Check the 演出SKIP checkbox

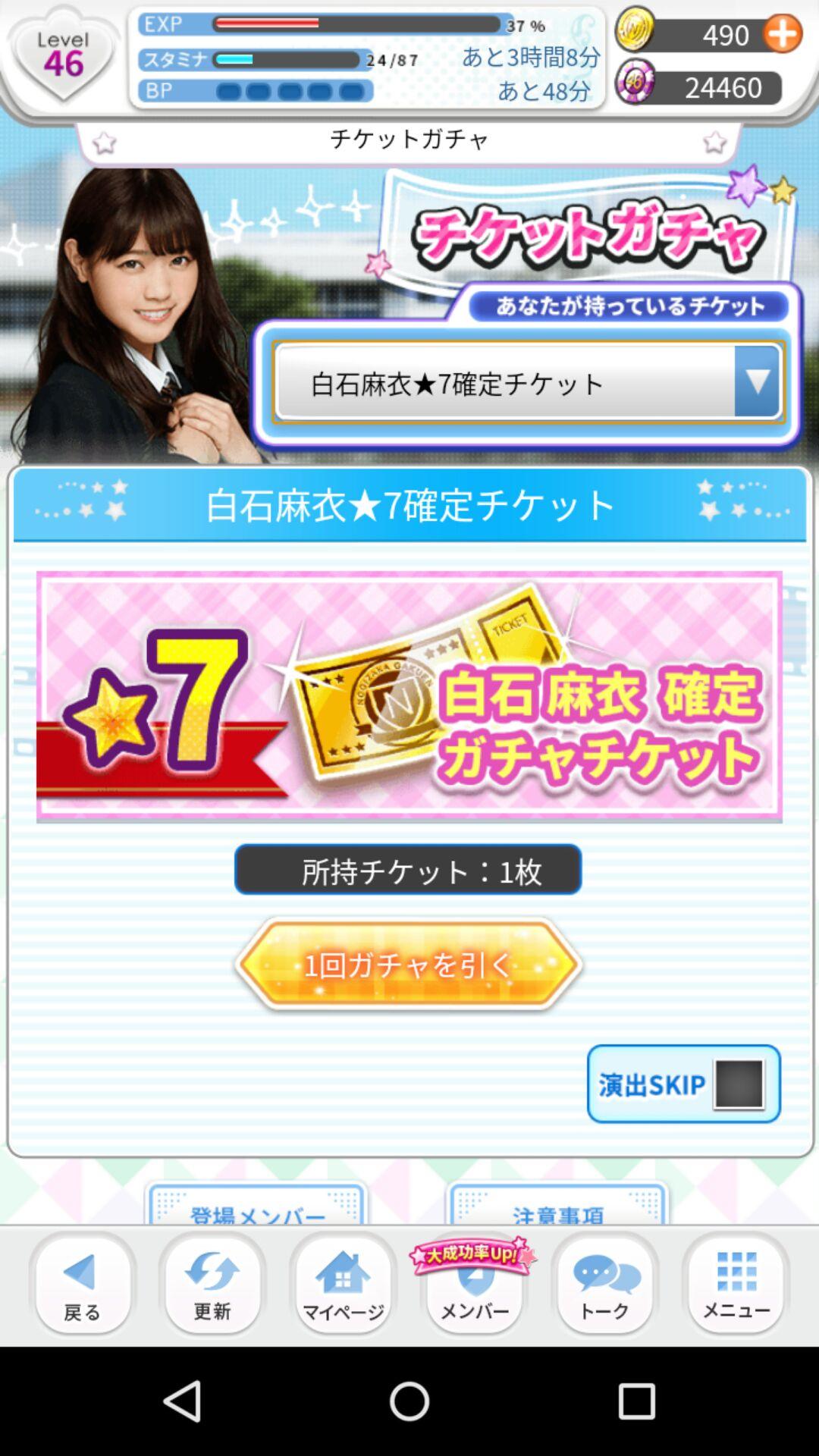(x=739, y=1084)
